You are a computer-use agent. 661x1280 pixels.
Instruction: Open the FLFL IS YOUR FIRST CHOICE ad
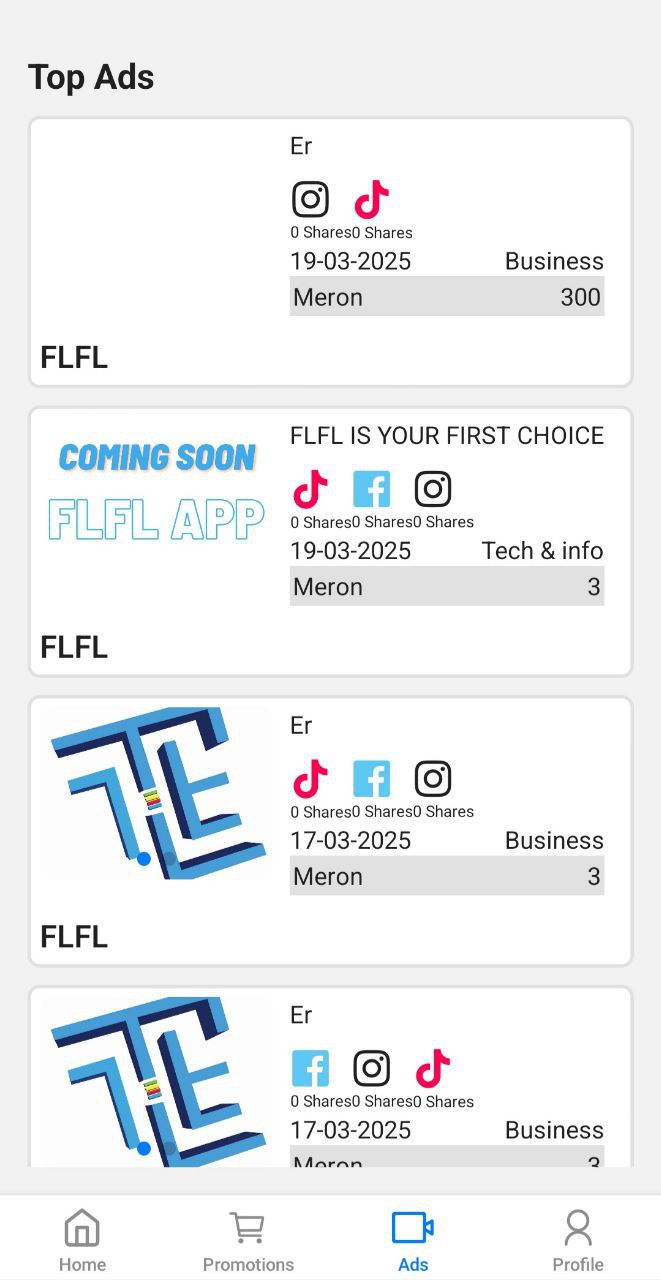tap(331, 541)
